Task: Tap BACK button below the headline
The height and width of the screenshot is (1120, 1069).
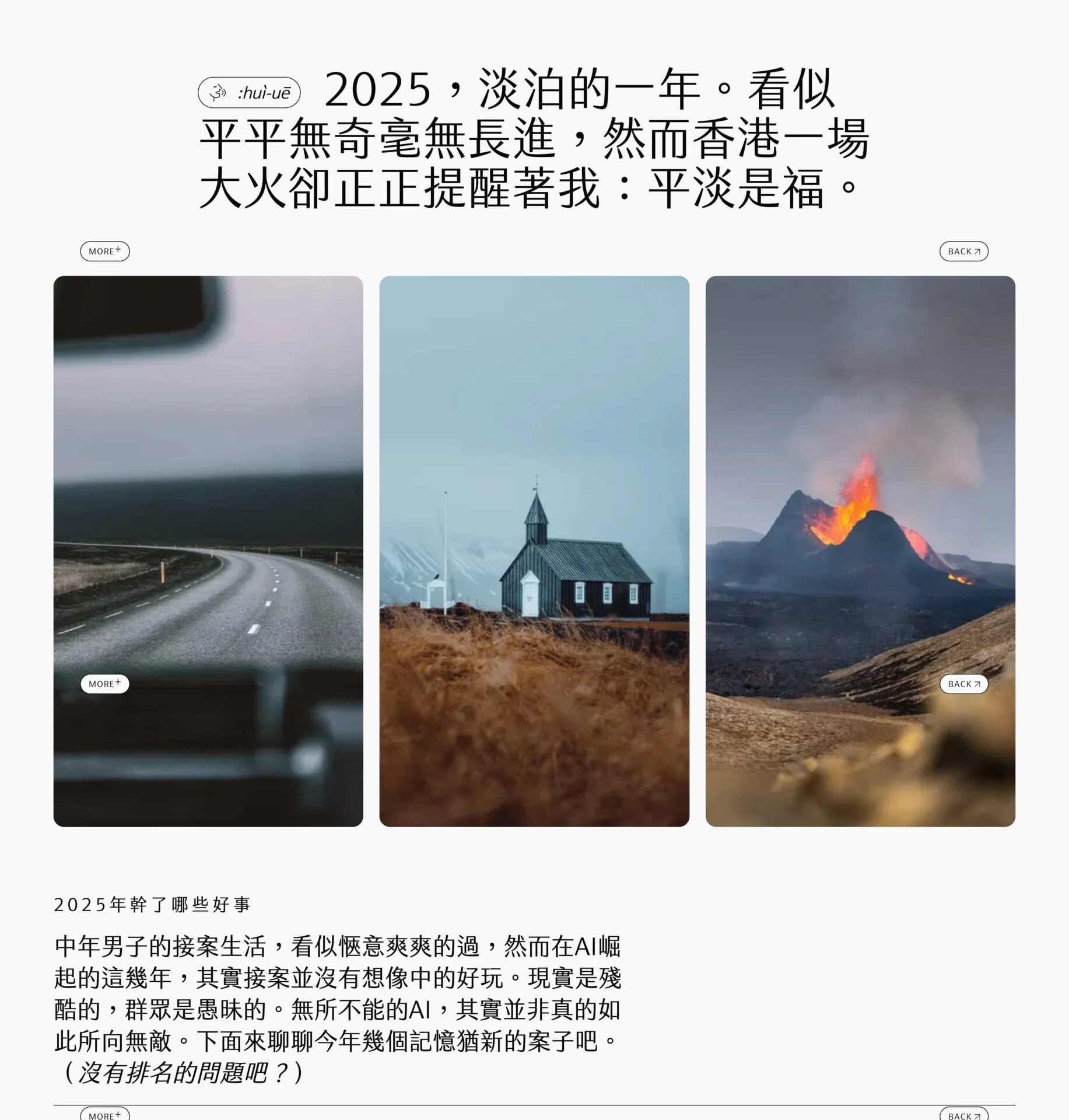Action: [963, 251]
